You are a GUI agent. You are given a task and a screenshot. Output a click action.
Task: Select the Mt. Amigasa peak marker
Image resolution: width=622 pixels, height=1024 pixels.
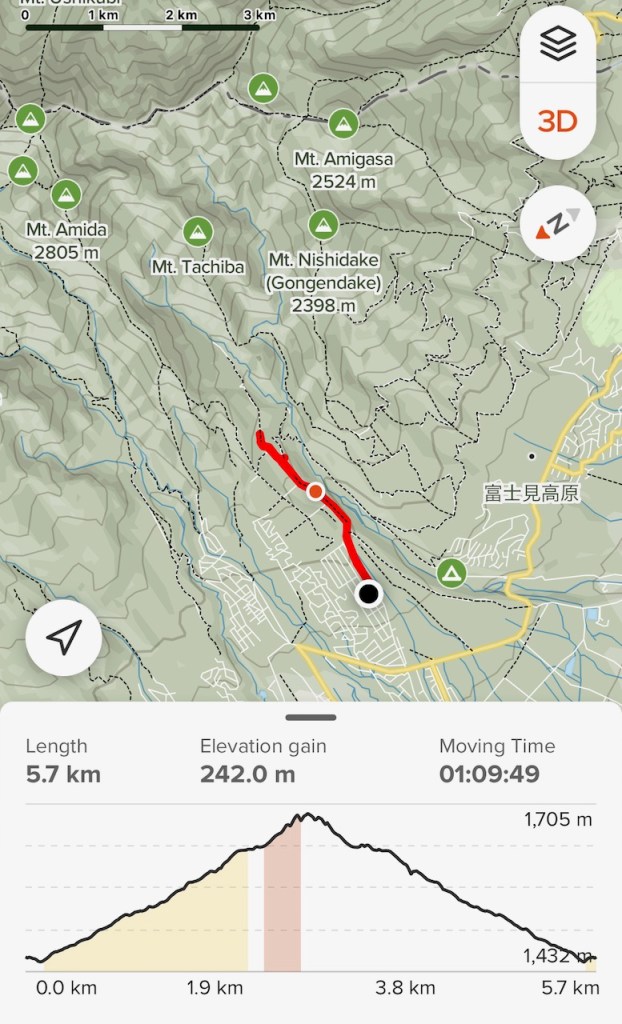pyautogui.click(x=343, y=124)
